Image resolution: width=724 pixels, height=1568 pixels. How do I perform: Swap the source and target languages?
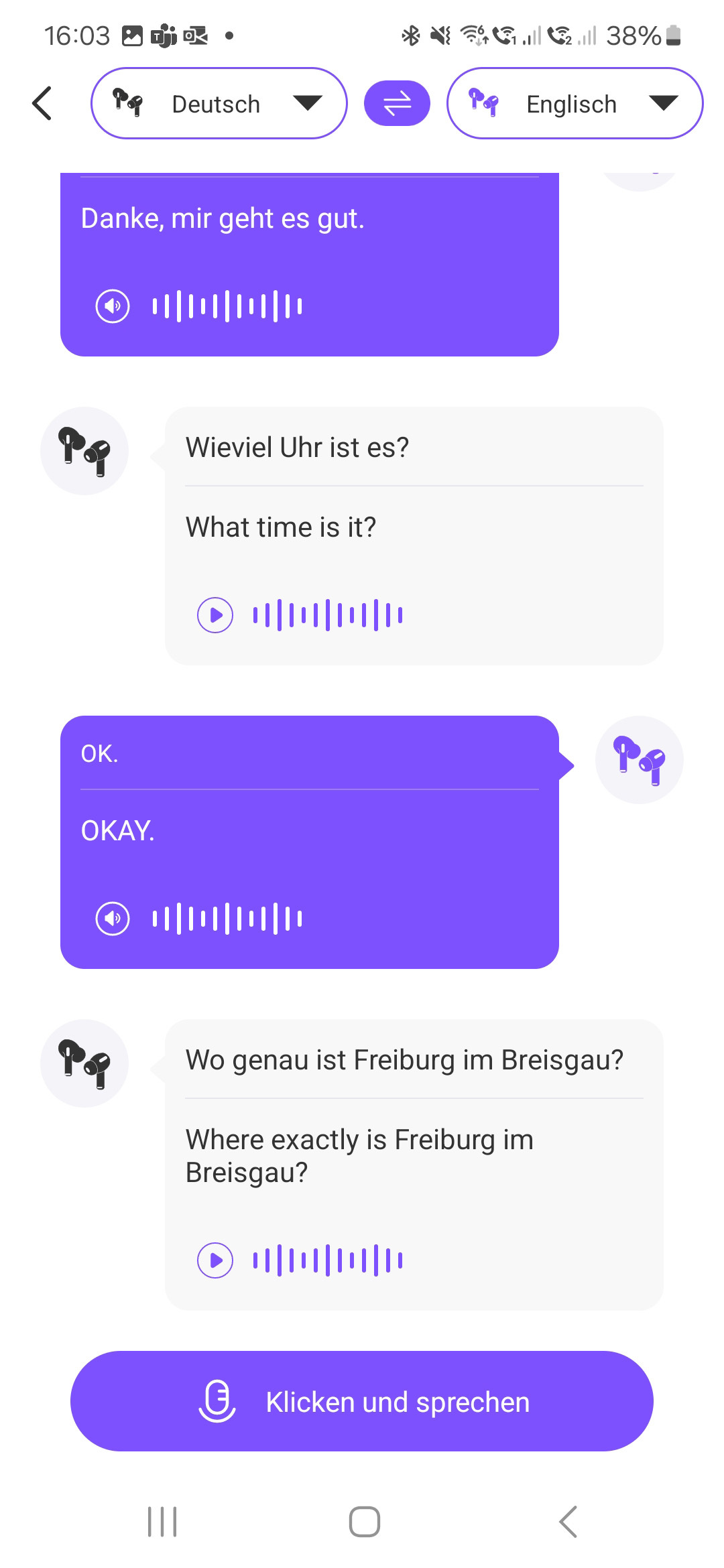tap(397, 103)
